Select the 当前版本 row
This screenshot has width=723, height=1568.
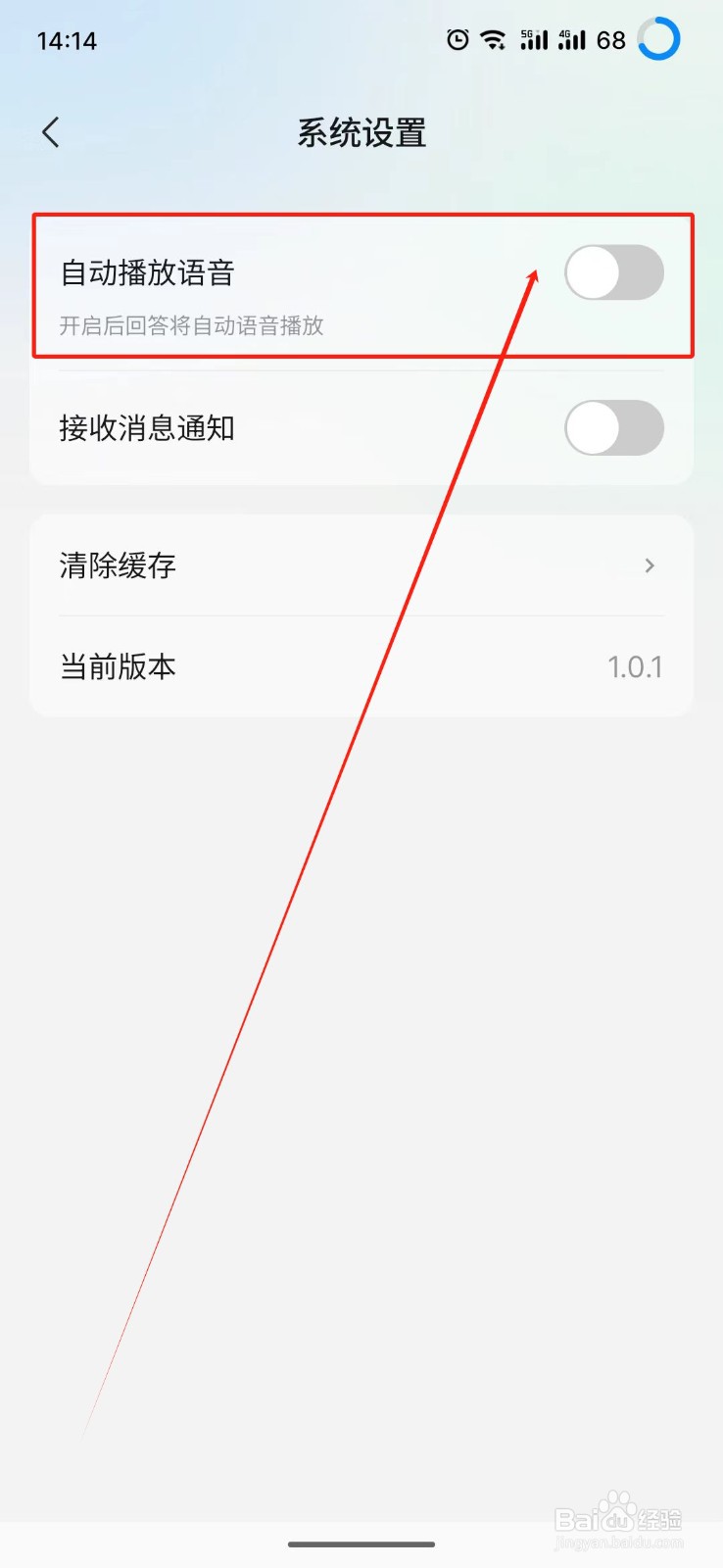click(x=361, y=666)
